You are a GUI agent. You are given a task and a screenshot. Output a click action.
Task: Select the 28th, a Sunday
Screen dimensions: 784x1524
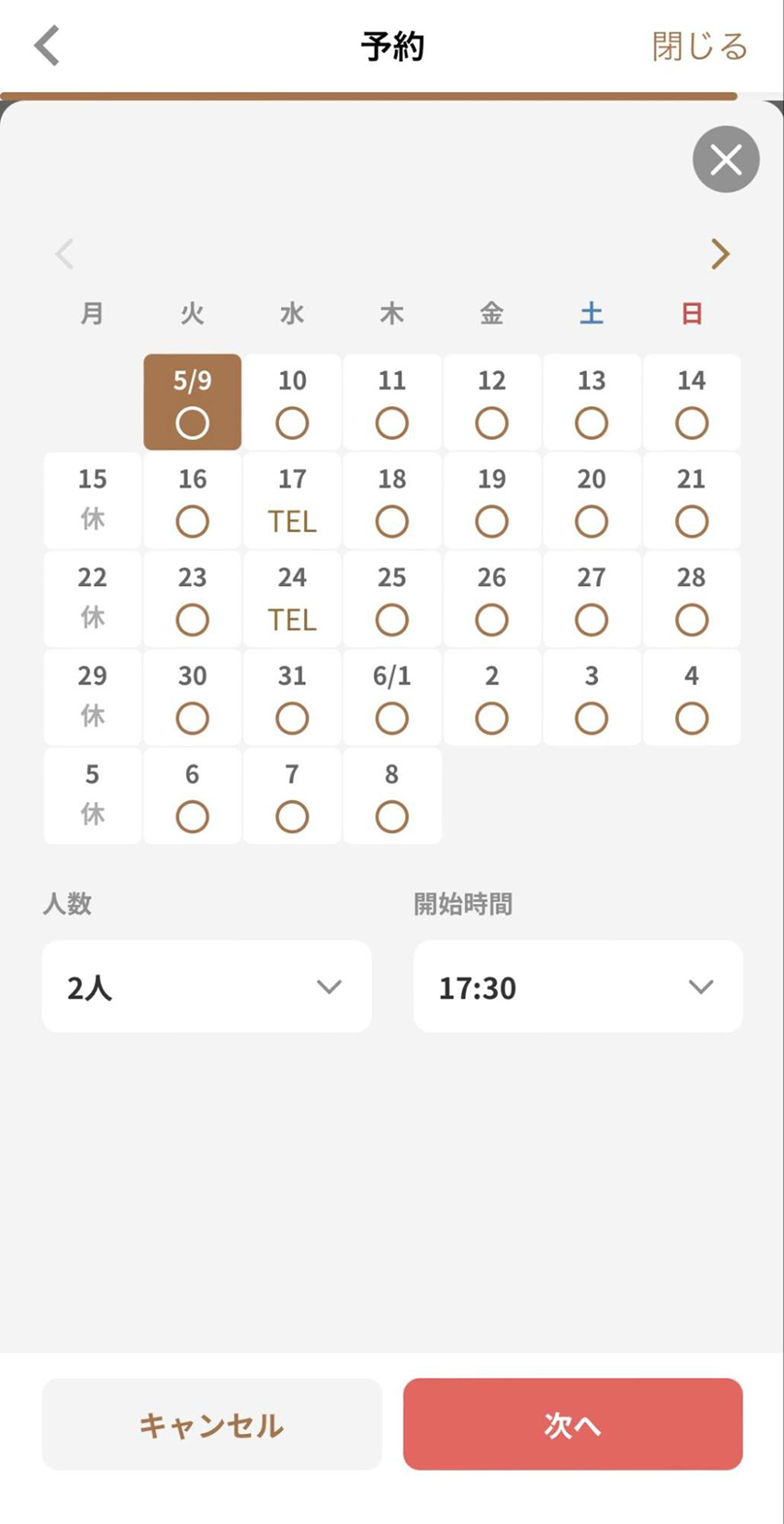point(691,599)
